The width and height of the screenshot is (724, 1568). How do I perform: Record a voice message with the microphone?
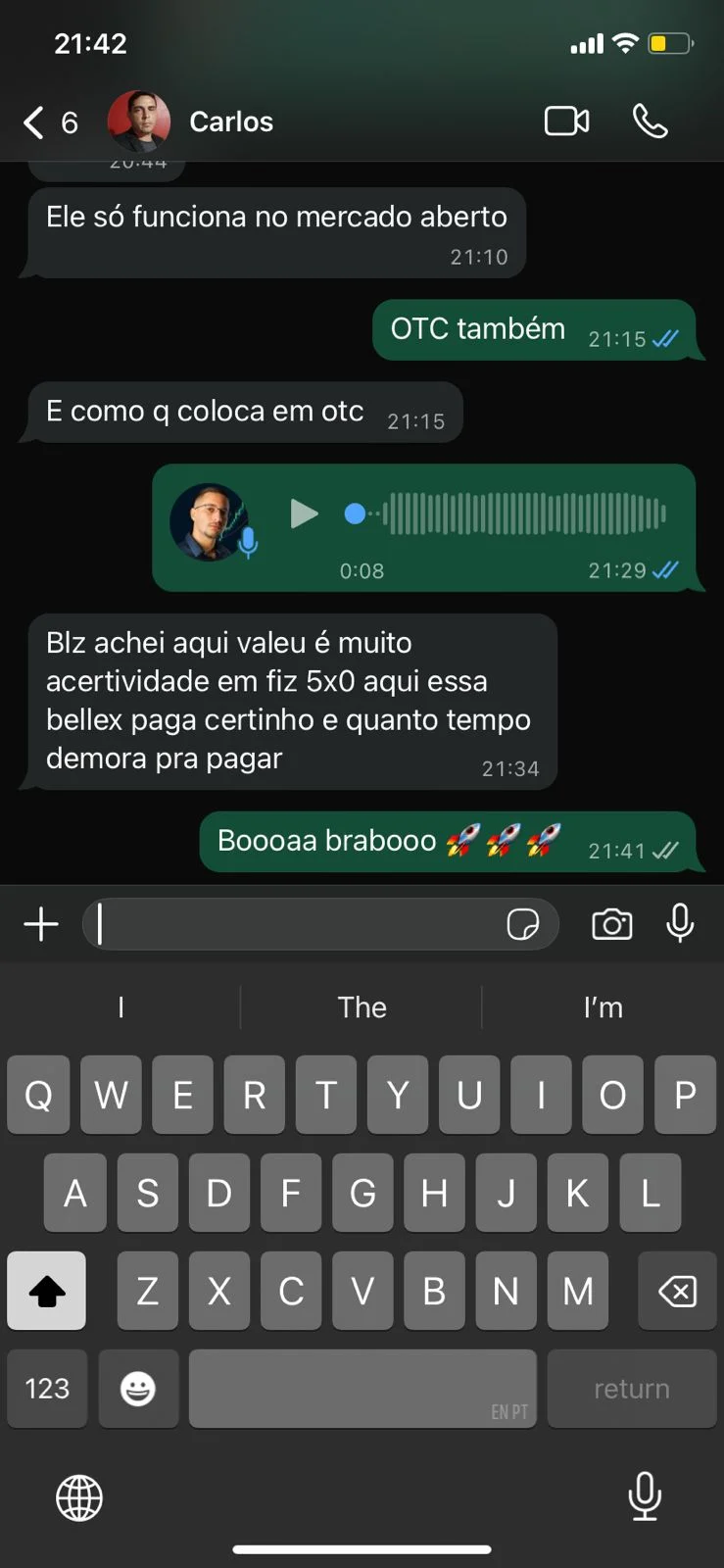coord(680,924)
